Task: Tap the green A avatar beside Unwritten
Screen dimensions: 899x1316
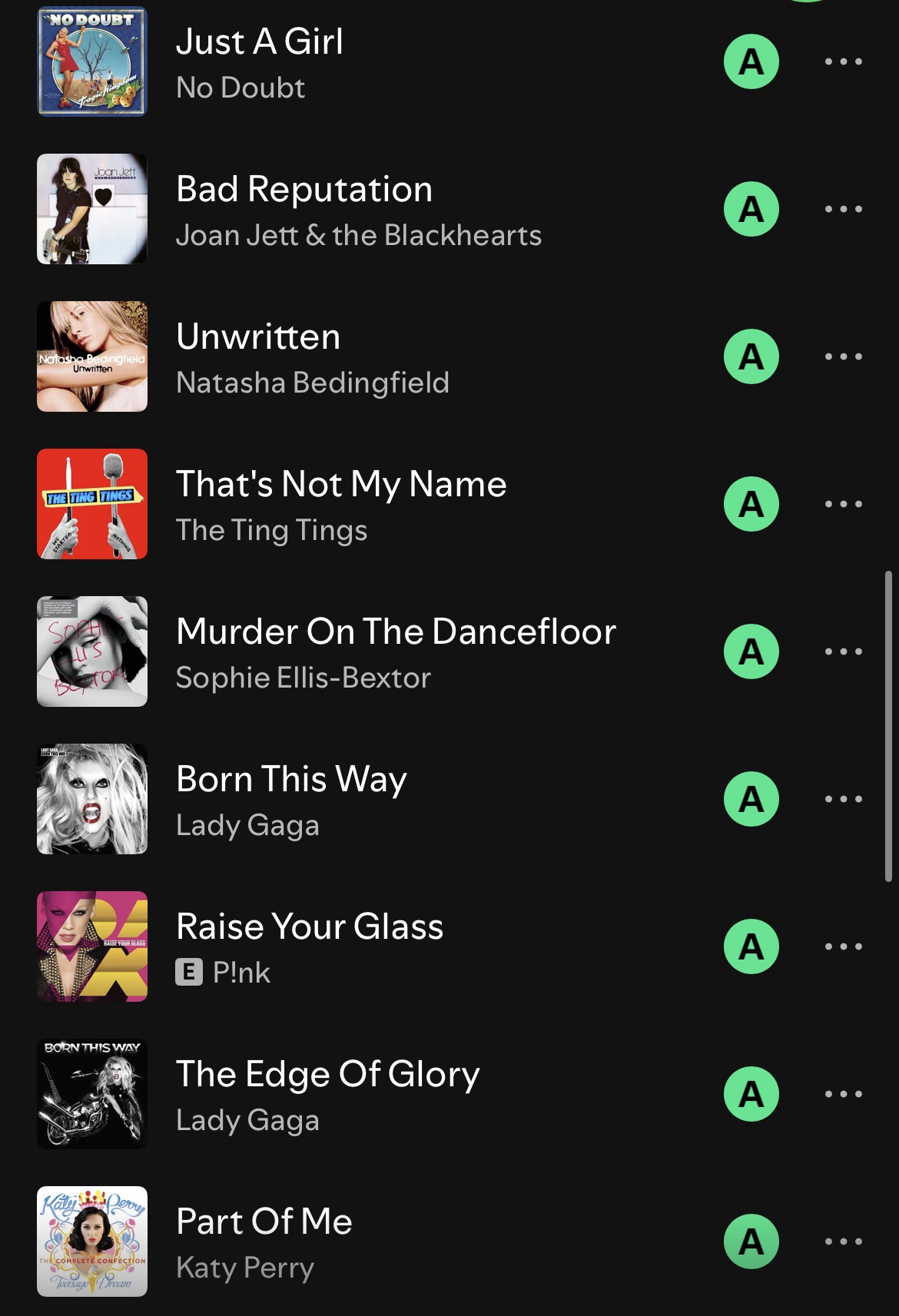Action: click(x=751, y=356)
